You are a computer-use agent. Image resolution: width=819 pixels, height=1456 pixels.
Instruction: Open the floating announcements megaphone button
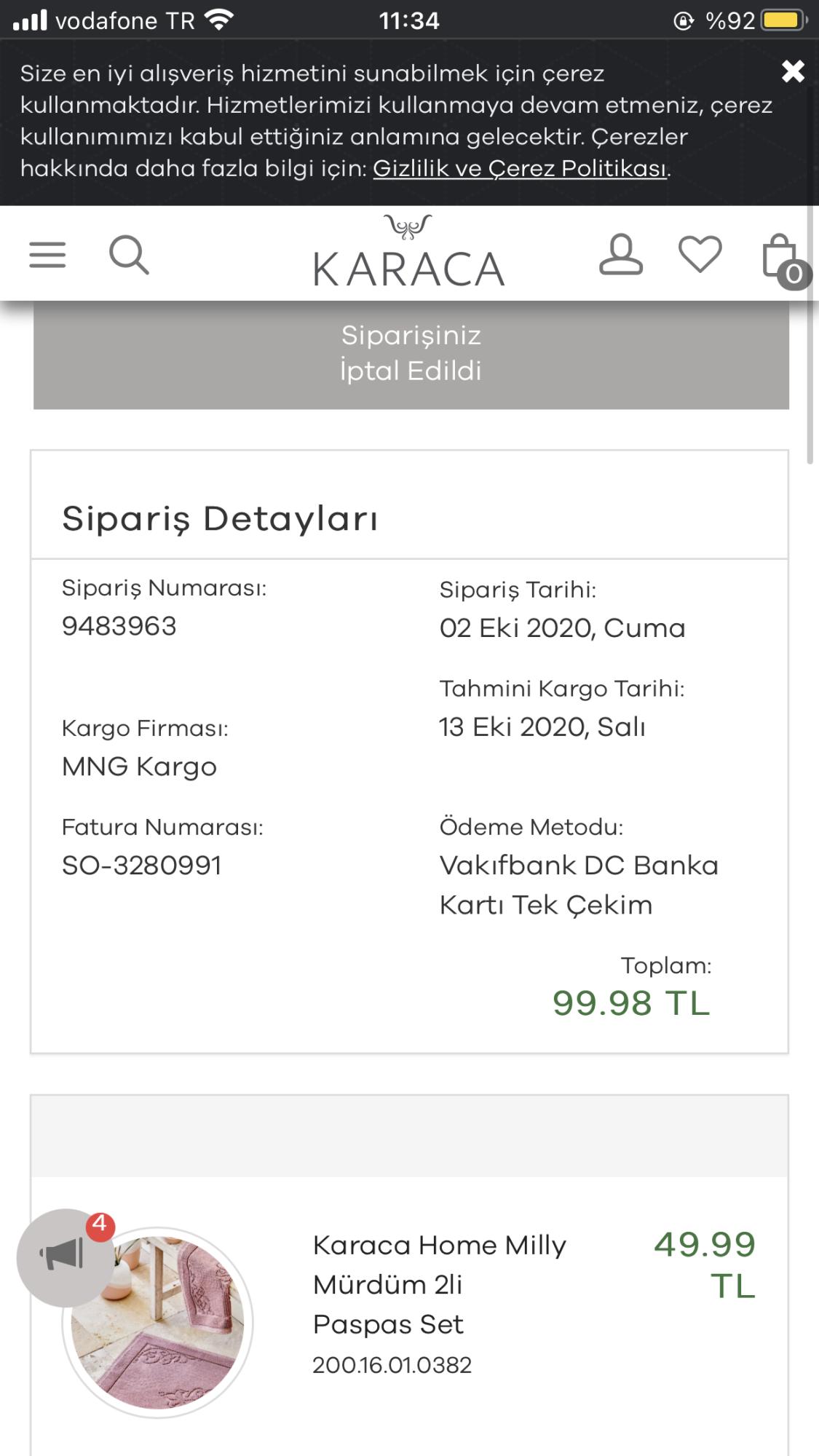click(x=66, y=1257)
